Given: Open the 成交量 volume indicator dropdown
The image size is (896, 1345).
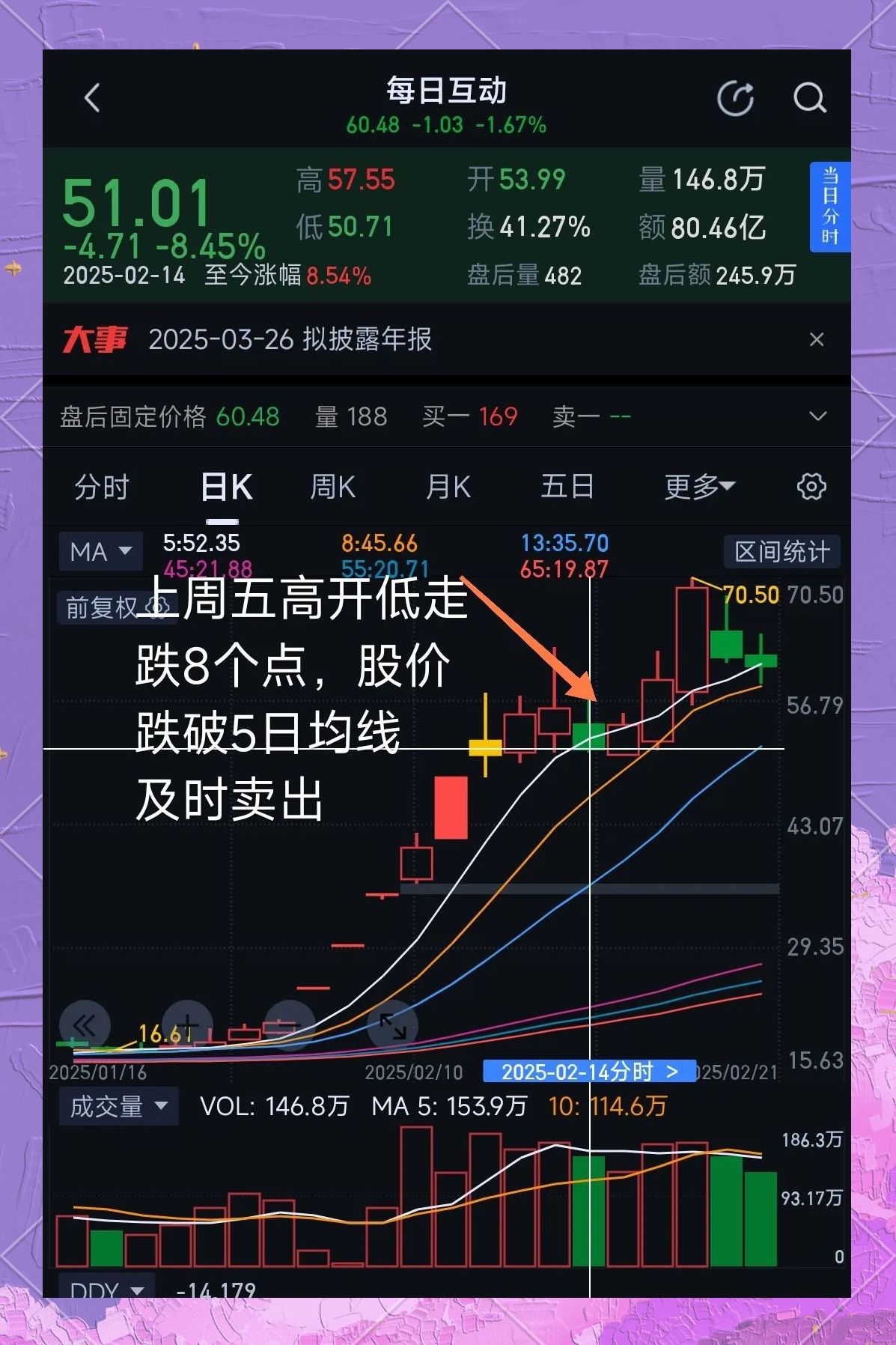Looking at the screenshot, I should pyautogui.click(x=118, y=1106).
